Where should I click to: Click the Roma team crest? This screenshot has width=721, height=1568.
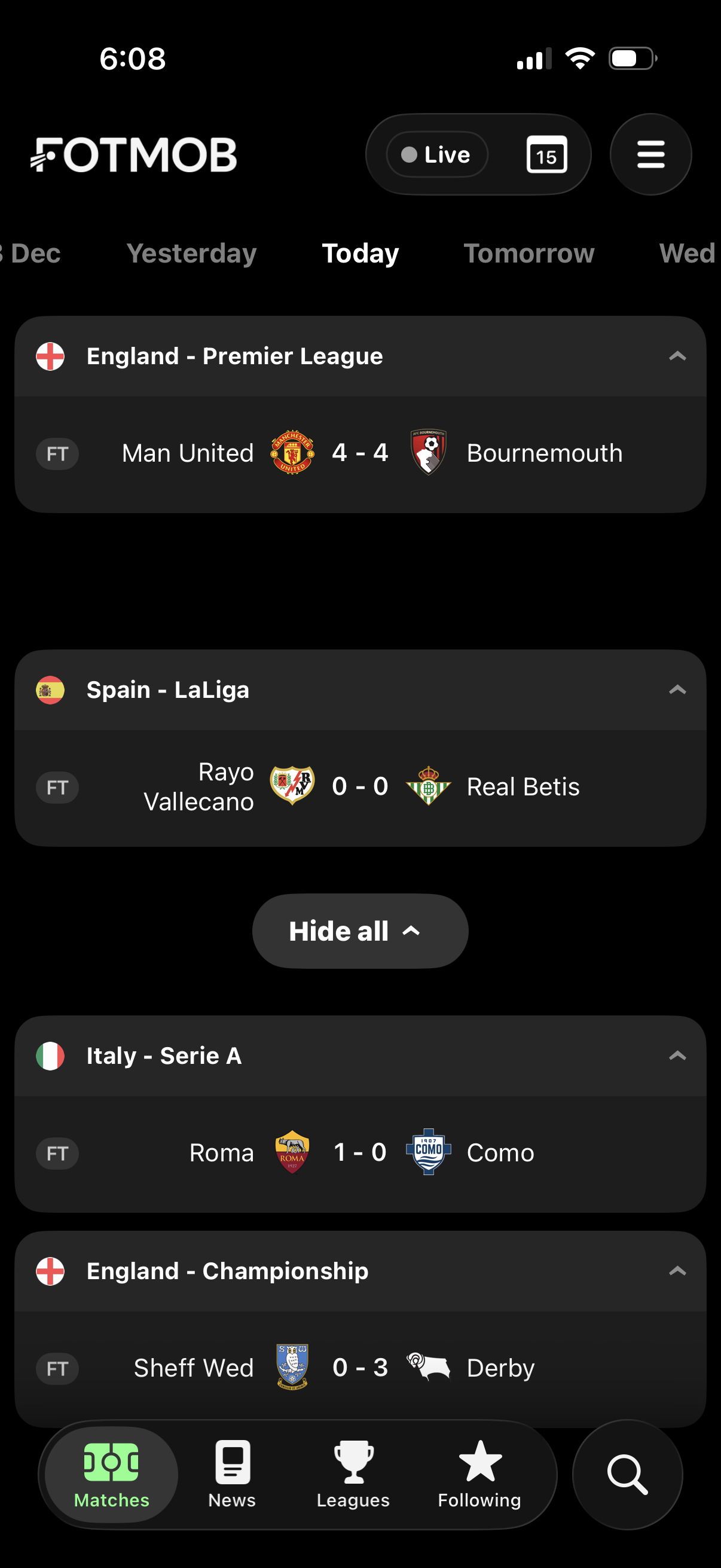(293, 1152)
